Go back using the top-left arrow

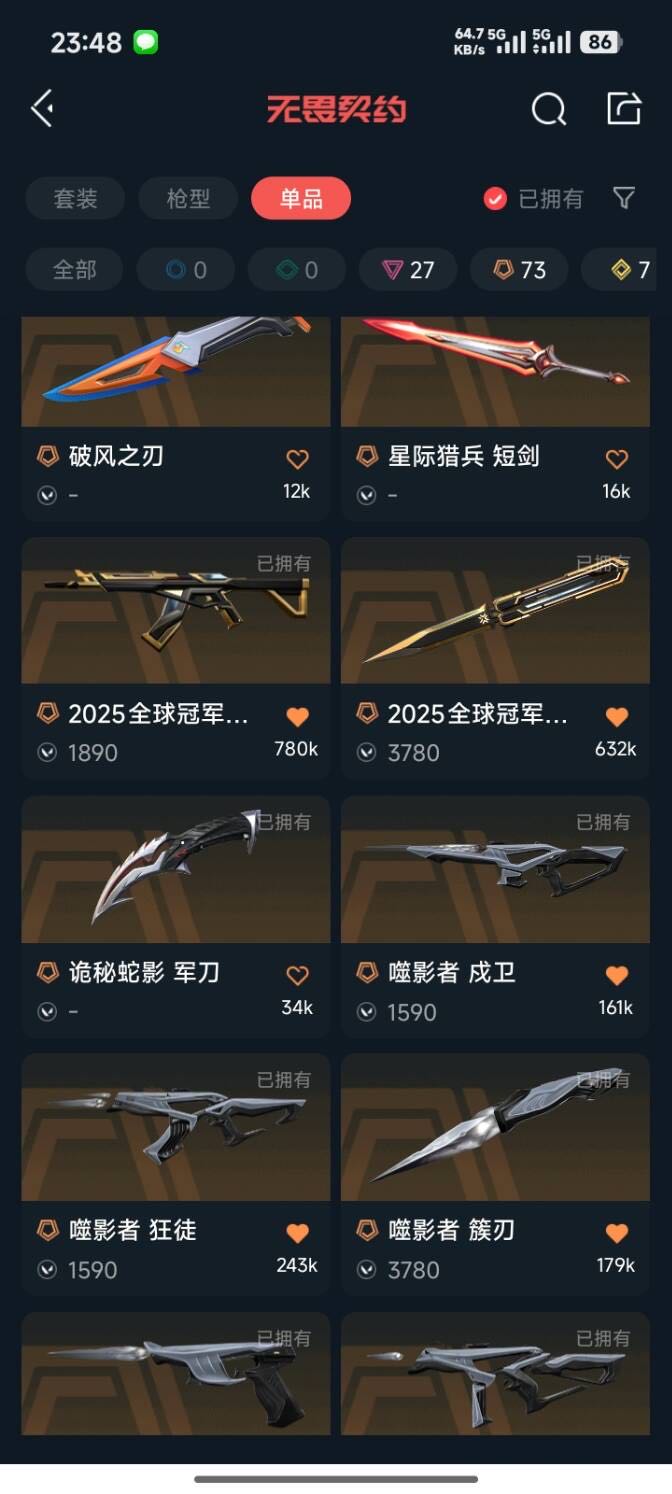point(42,108)
